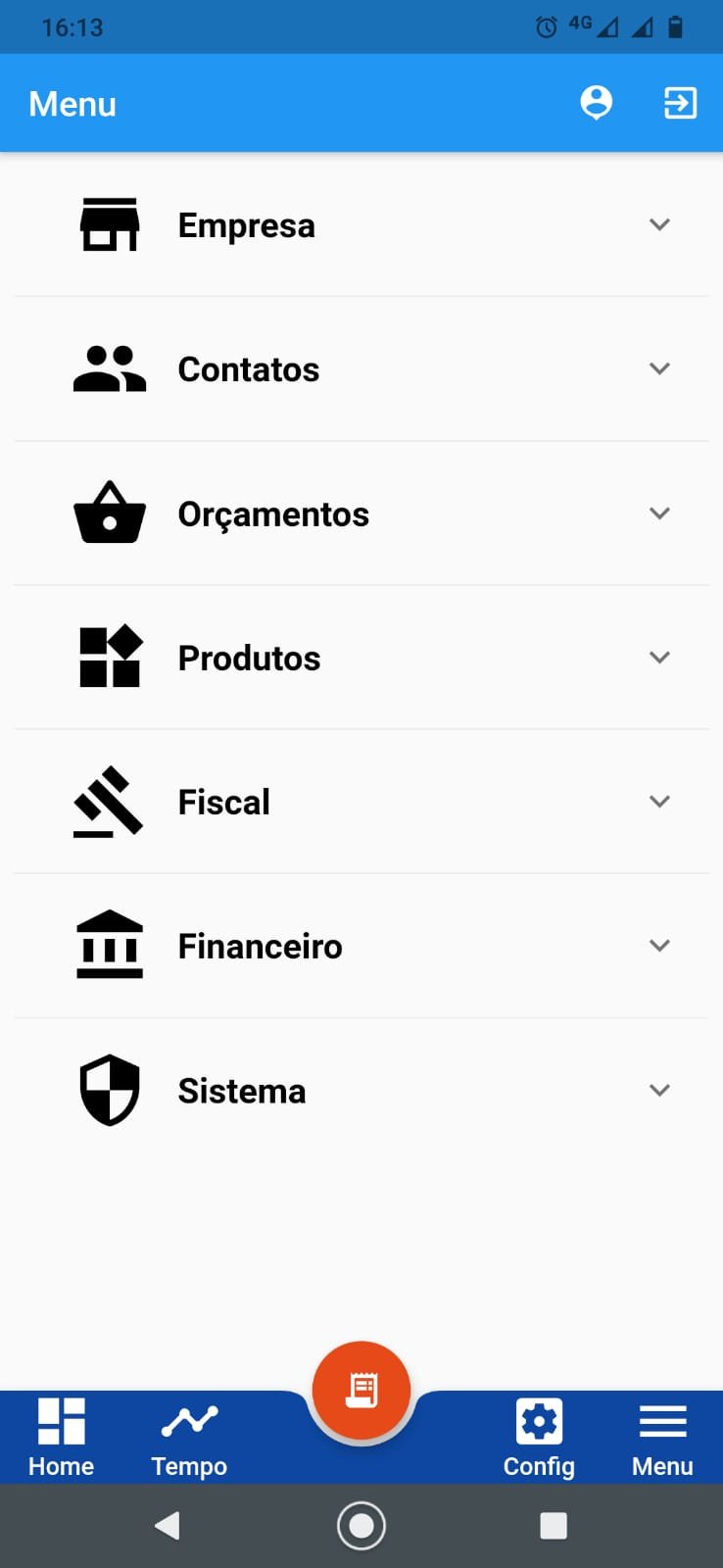Show the Fiscal options
Image resolution: width=723 pixels, height=1568 pixels.
tap(361, 802)
